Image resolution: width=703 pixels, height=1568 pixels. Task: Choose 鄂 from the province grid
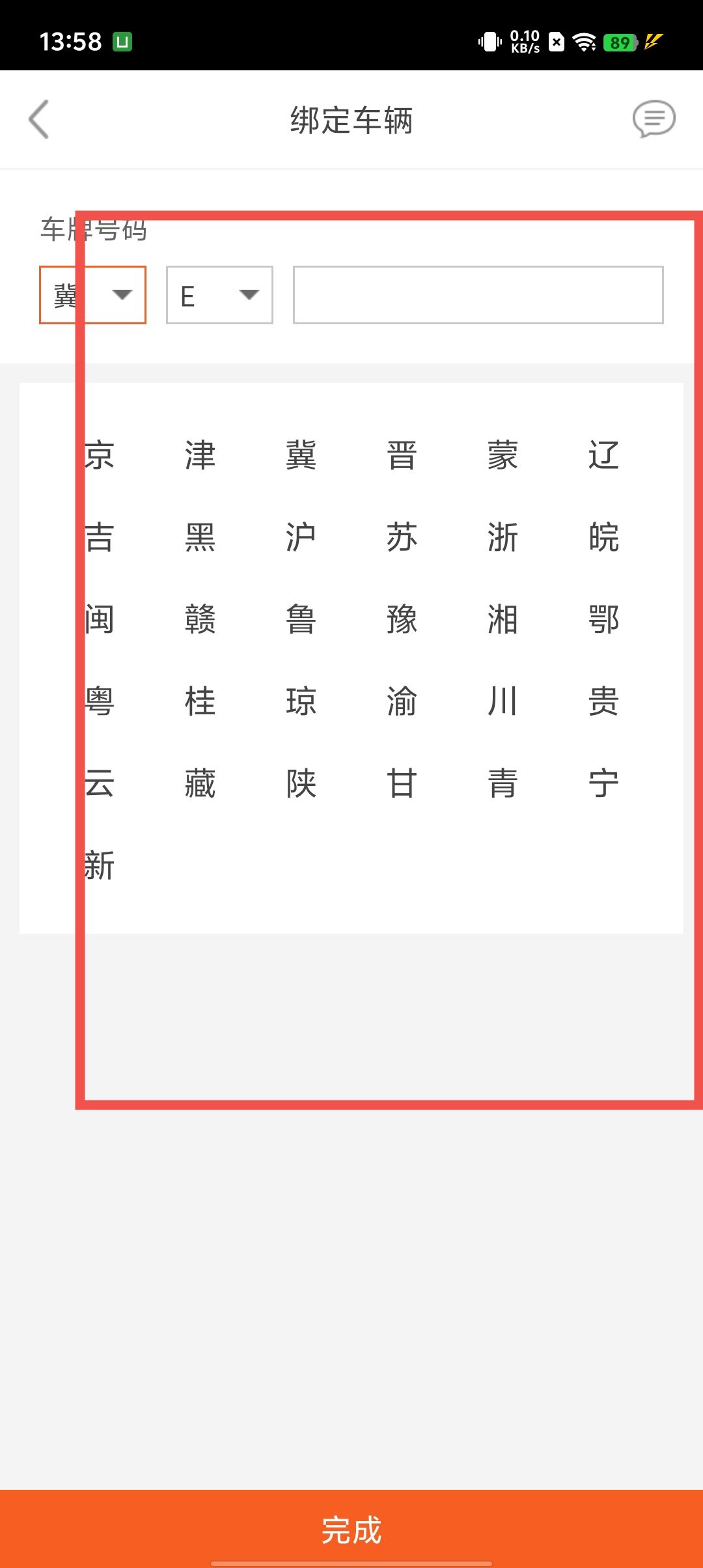pyautogui.click(x=603, y=619)
